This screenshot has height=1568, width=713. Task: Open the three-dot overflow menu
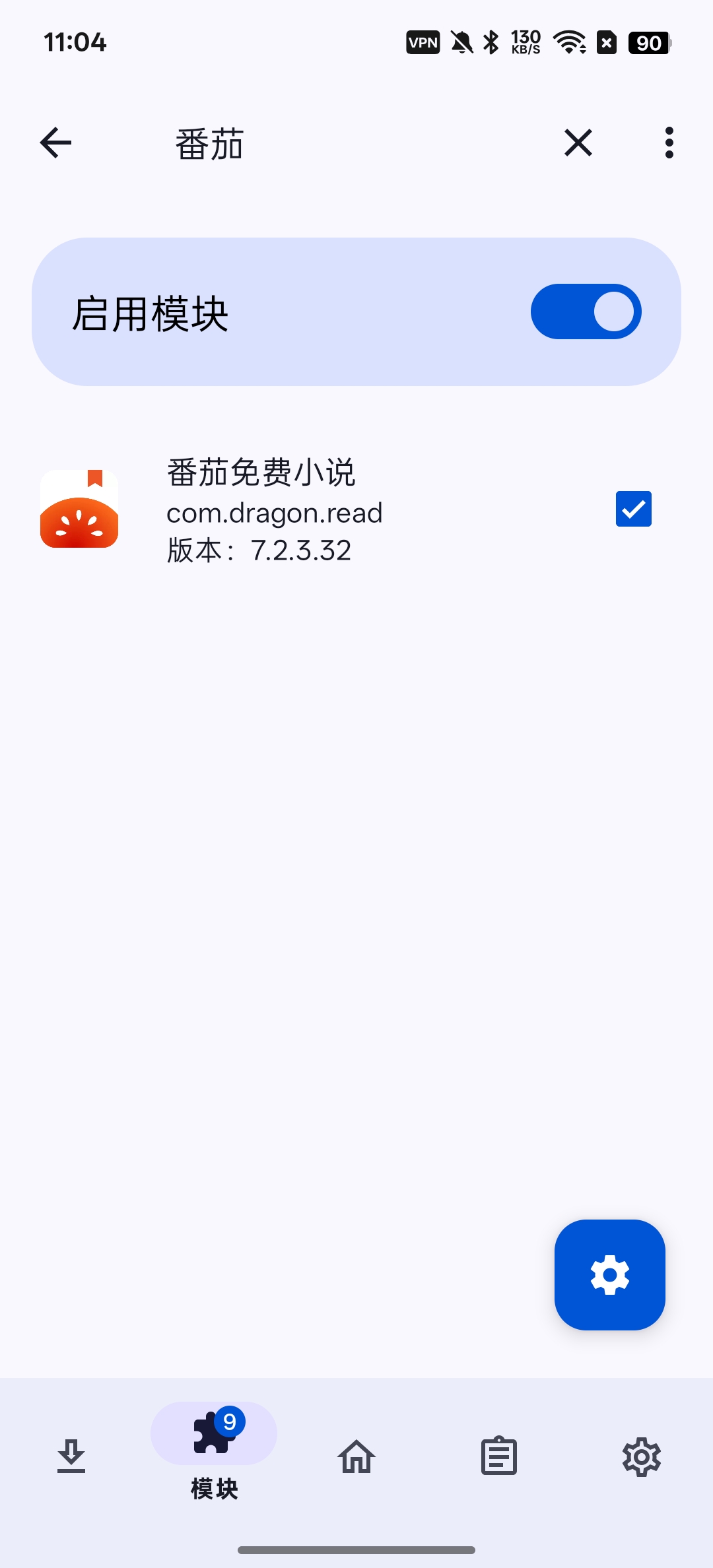669,143
